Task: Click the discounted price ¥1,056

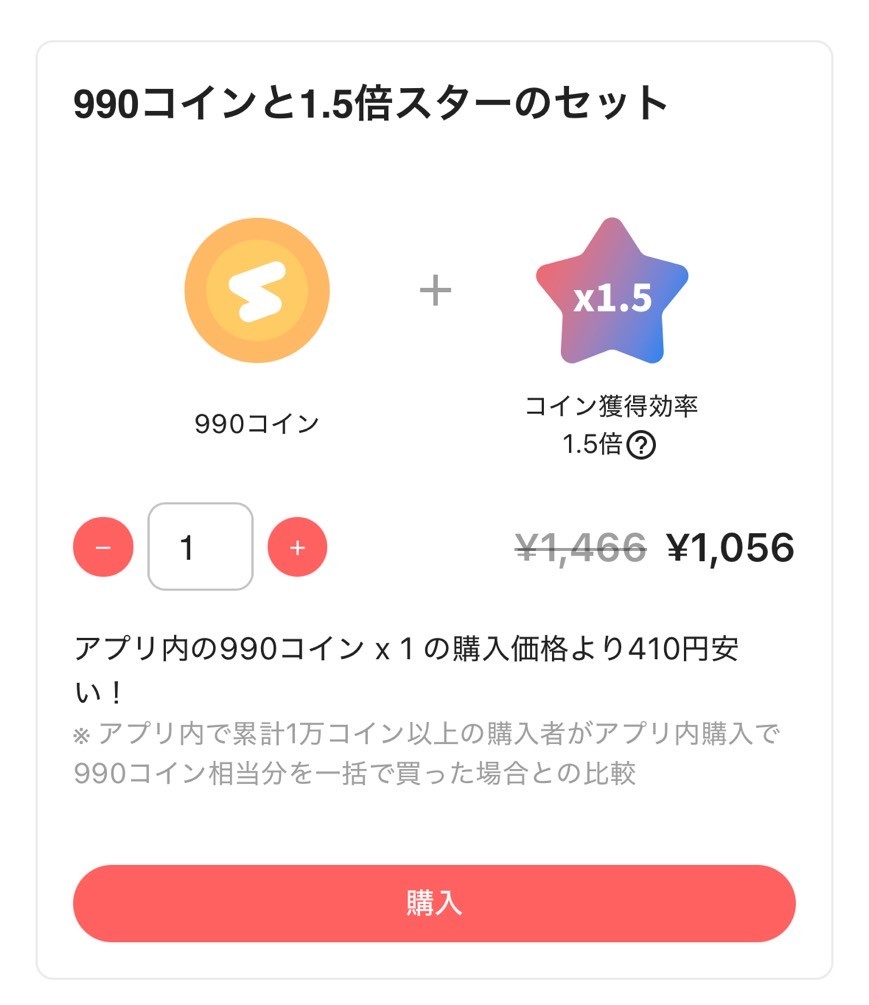Action: tap(729, 546)
